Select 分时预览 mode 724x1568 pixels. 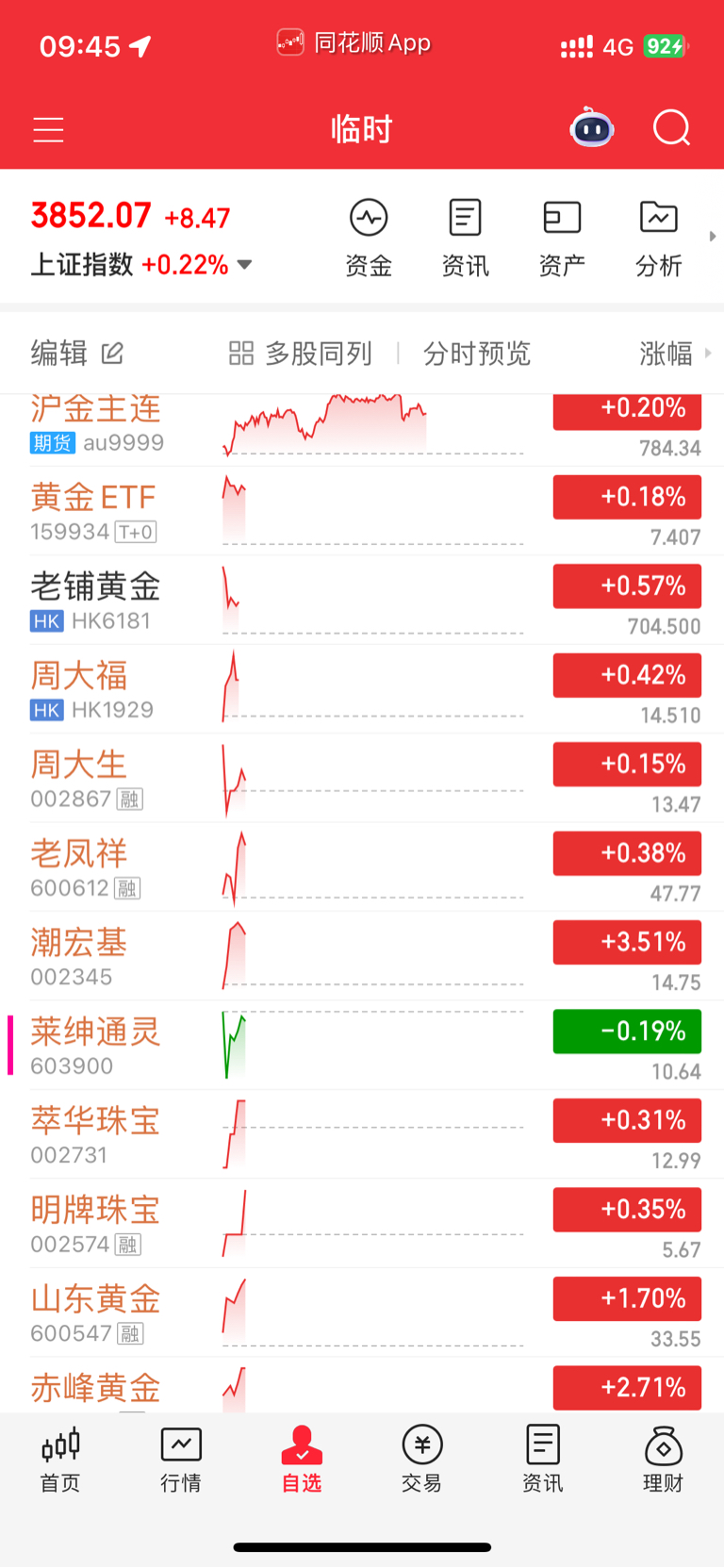[477, 354]
